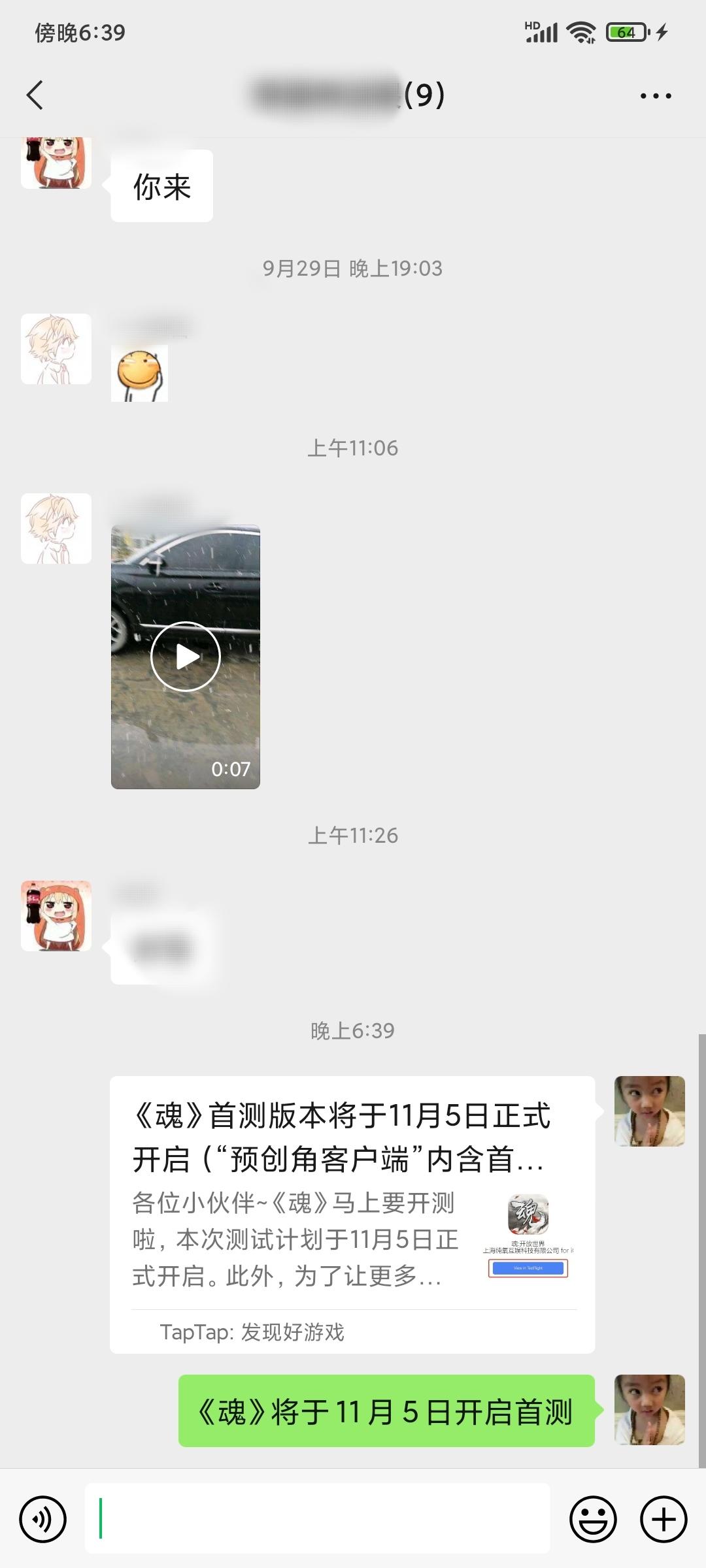Open the group chat options menu

[x=655, y=96]
